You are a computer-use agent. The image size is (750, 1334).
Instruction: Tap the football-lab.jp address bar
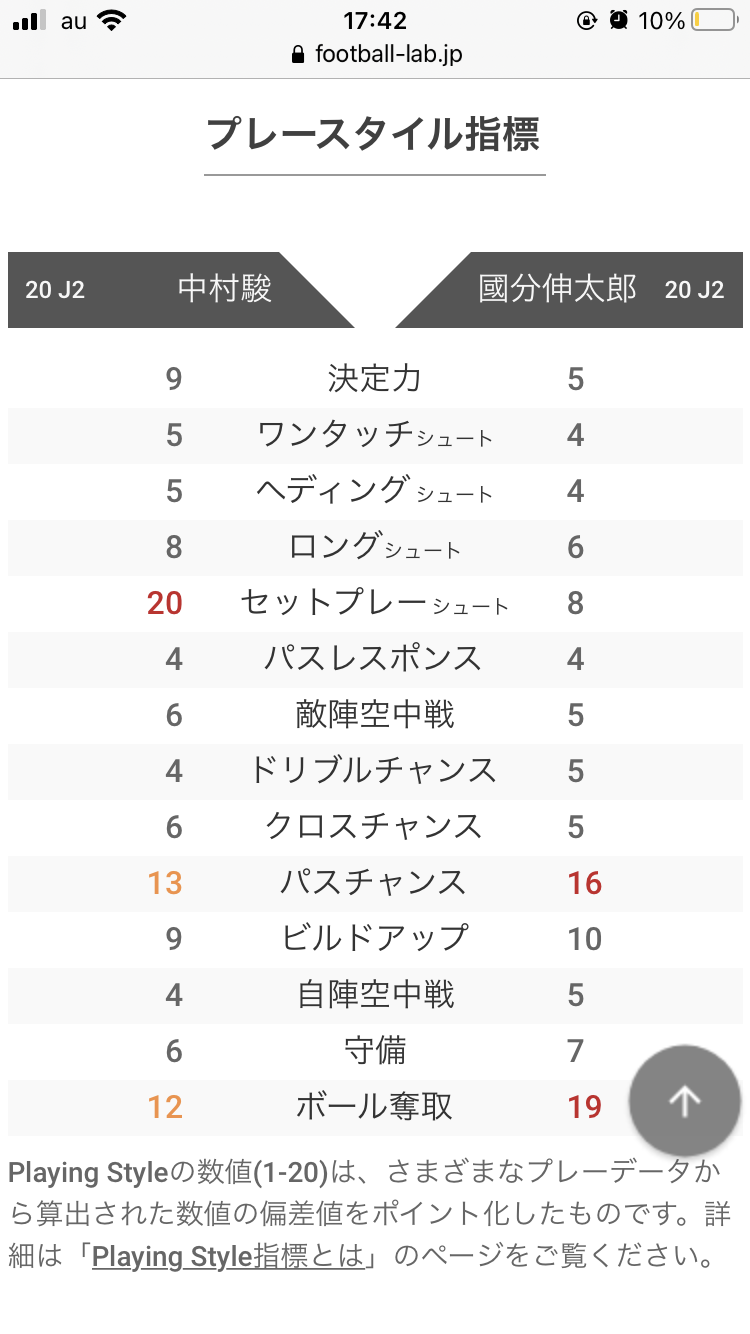[375, 55]
